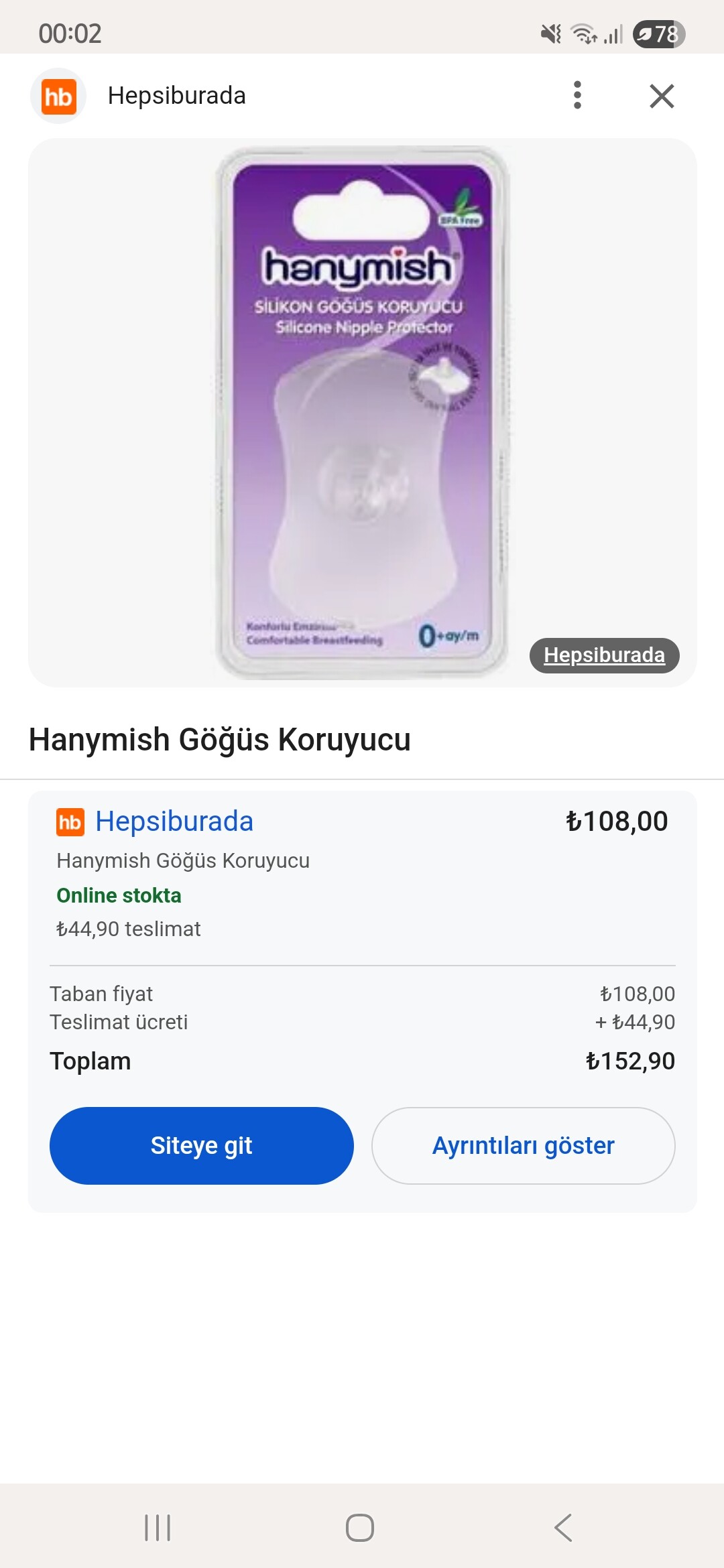This screenshot has width=724, height=1568.
Task: Open the three-dot overflow menu
Action: click(577, 95)
